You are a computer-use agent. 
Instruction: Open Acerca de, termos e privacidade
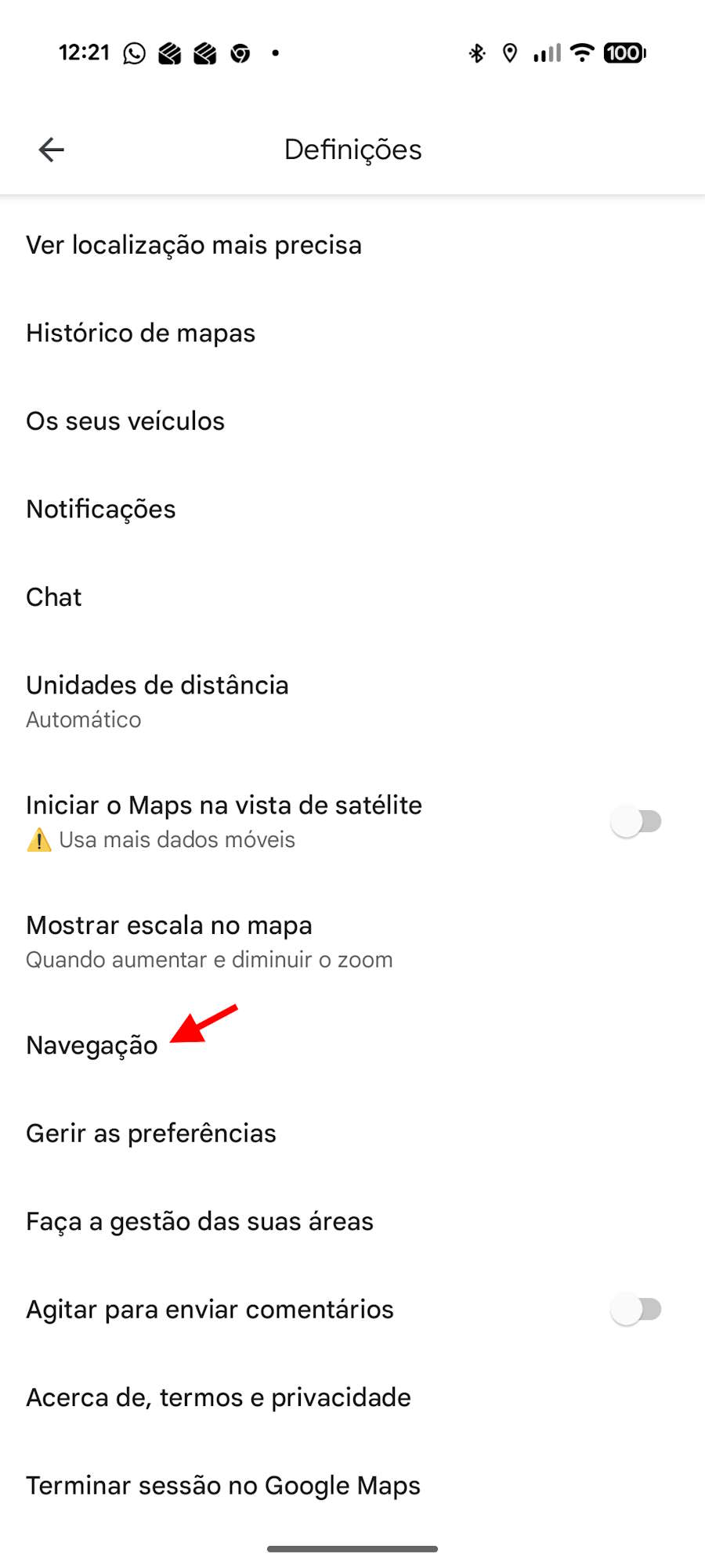(219, 1397)
